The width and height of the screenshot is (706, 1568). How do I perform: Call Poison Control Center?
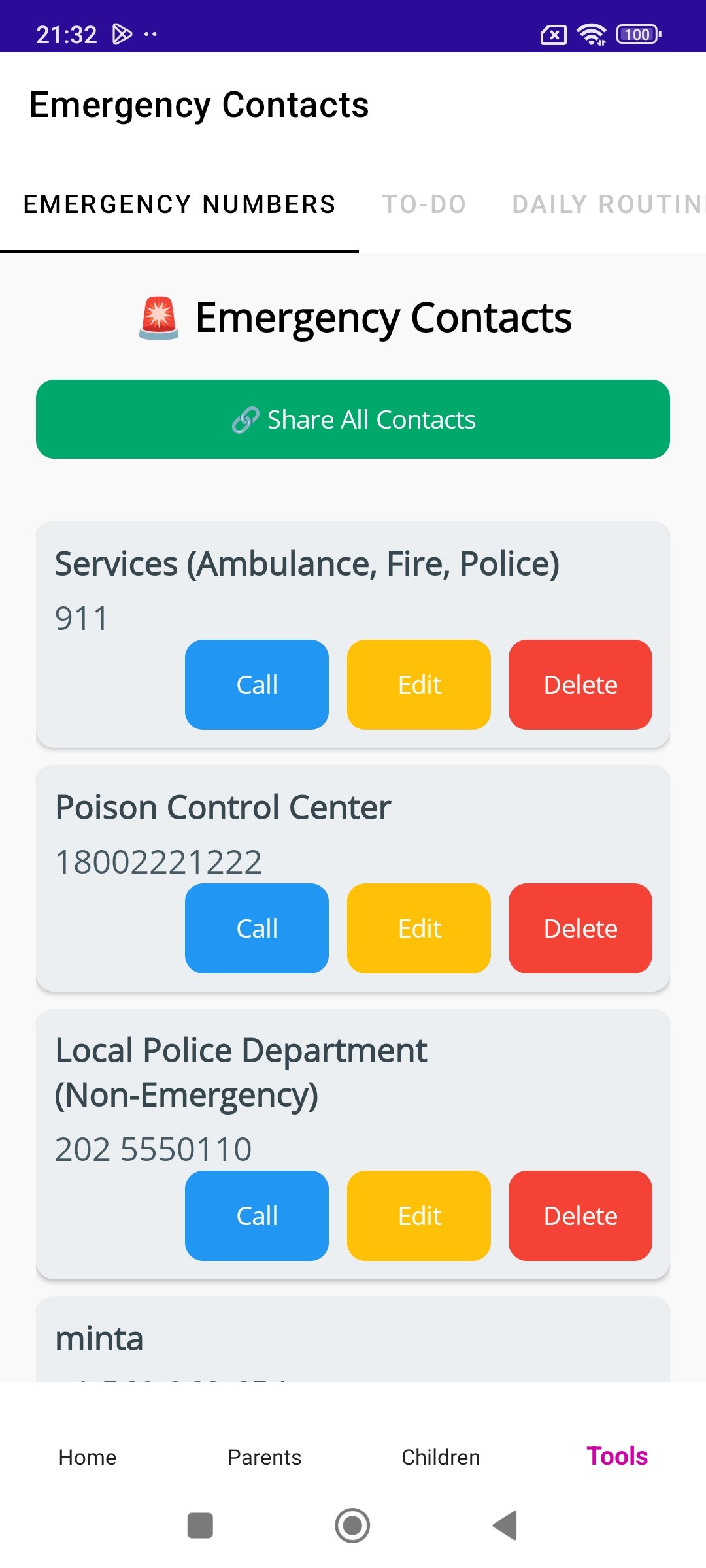tap(256, 928)
